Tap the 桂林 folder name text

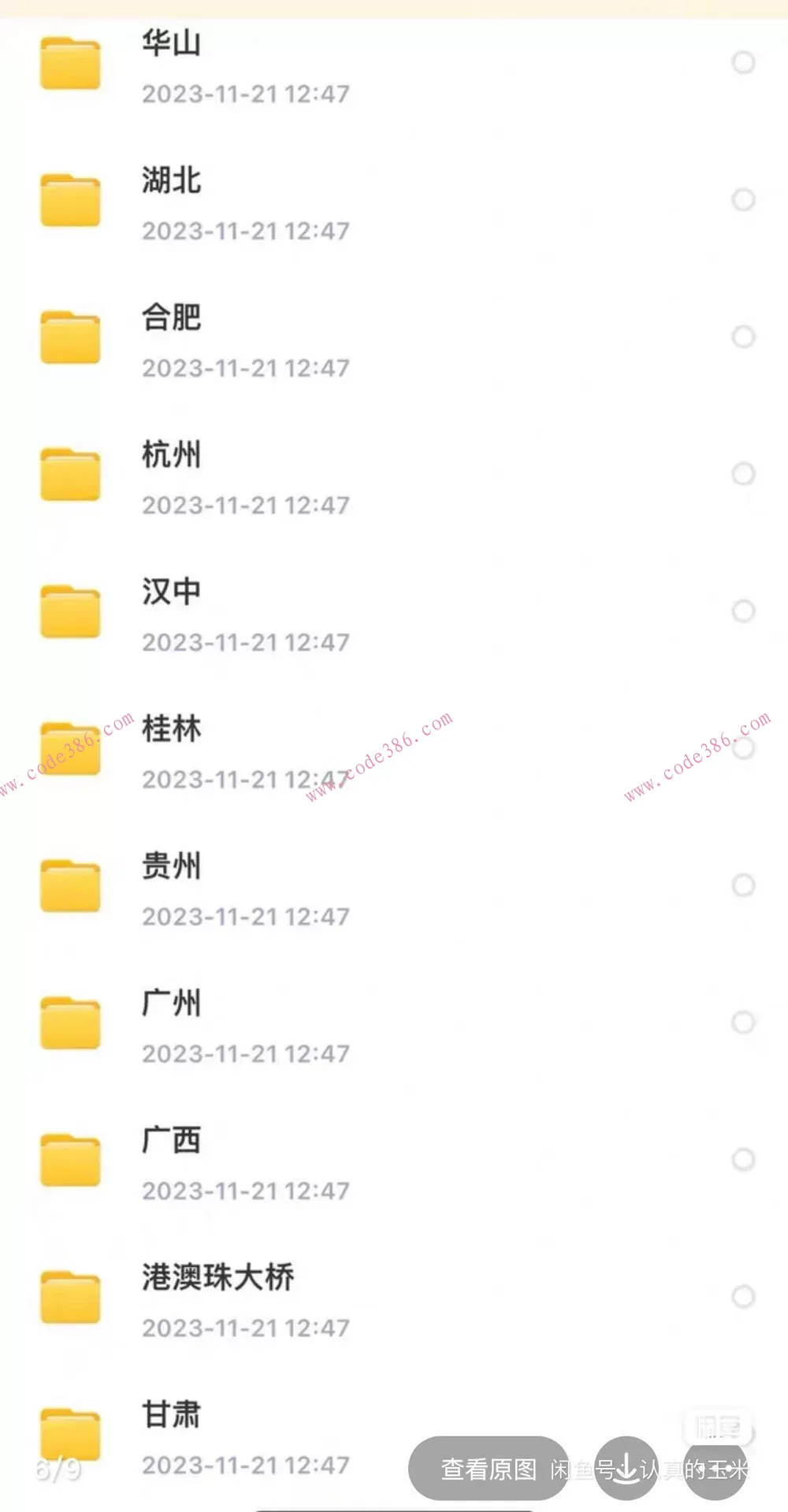172,728
